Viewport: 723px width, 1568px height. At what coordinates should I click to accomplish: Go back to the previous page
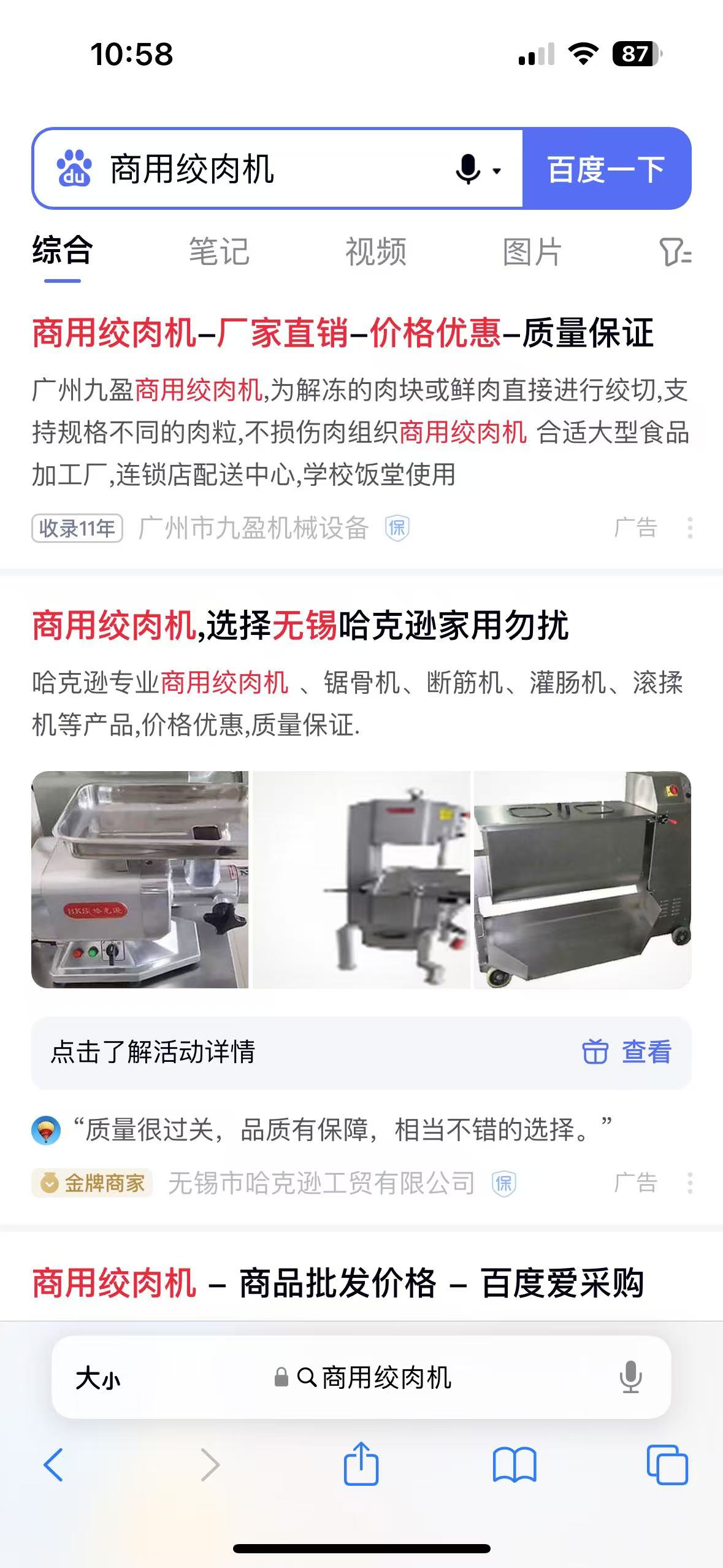pos(54,1464)
